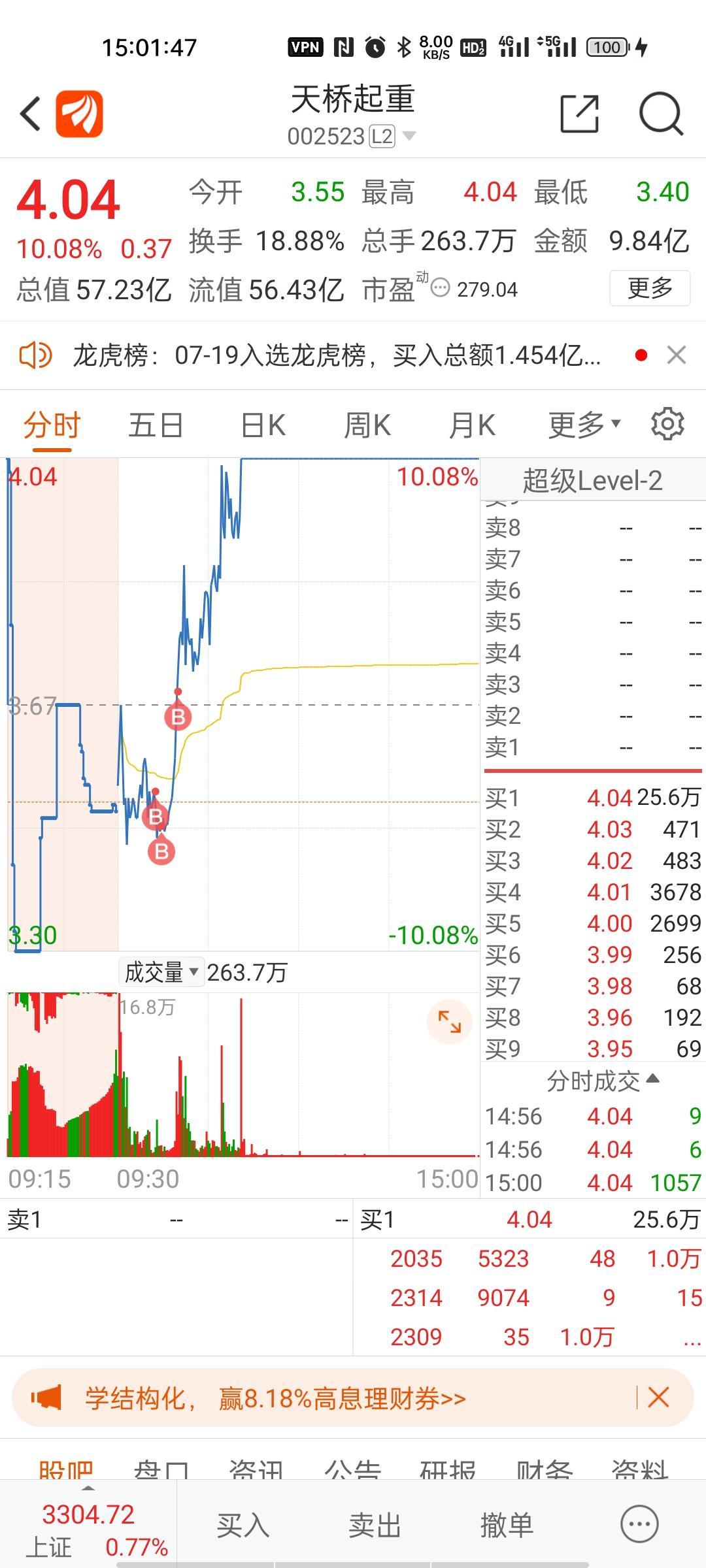Close the 学结构化 promotional banner

[658, 1397]
